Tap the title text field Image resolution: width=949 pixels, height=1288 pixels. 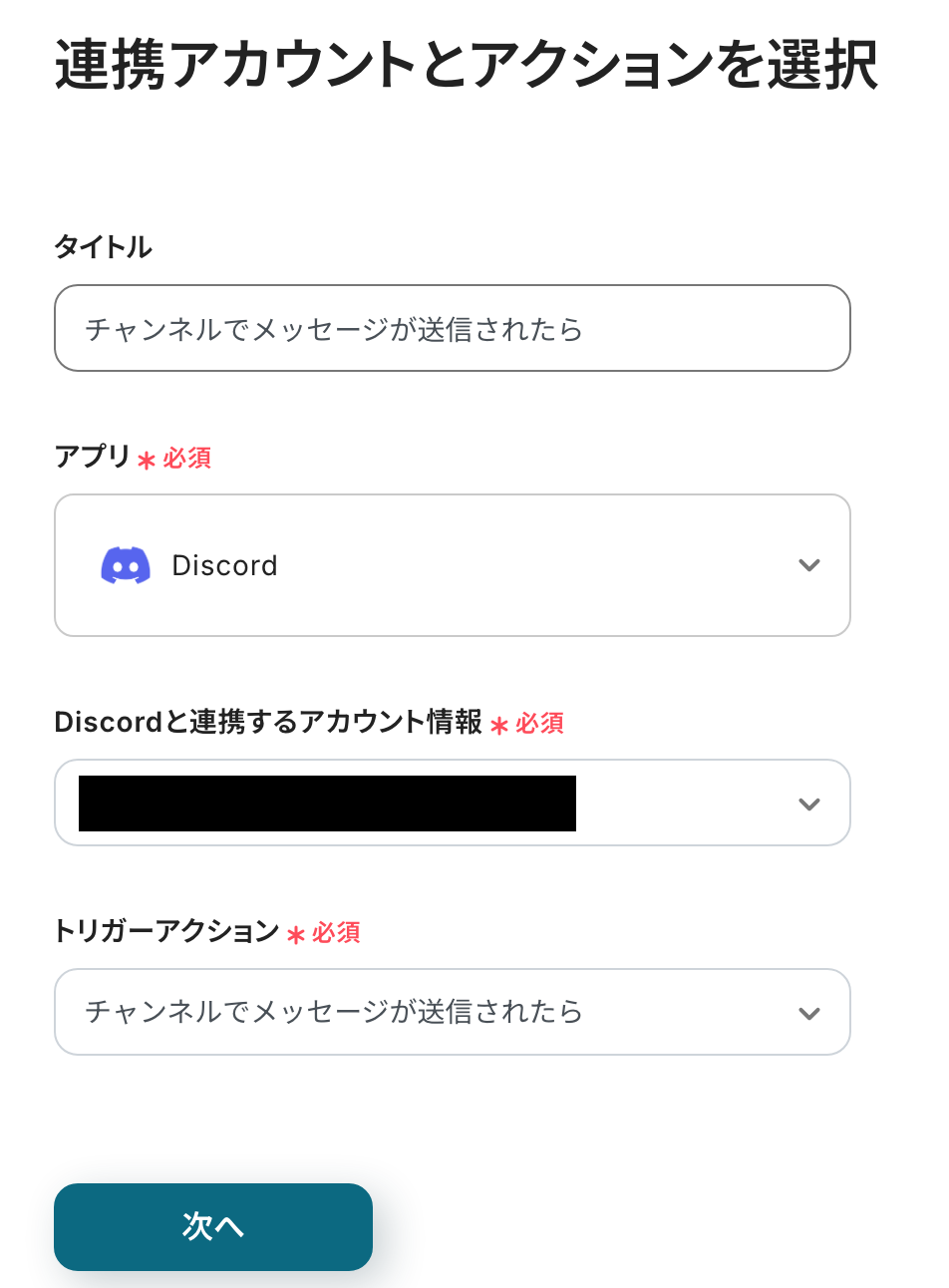(x=452, y=328)
